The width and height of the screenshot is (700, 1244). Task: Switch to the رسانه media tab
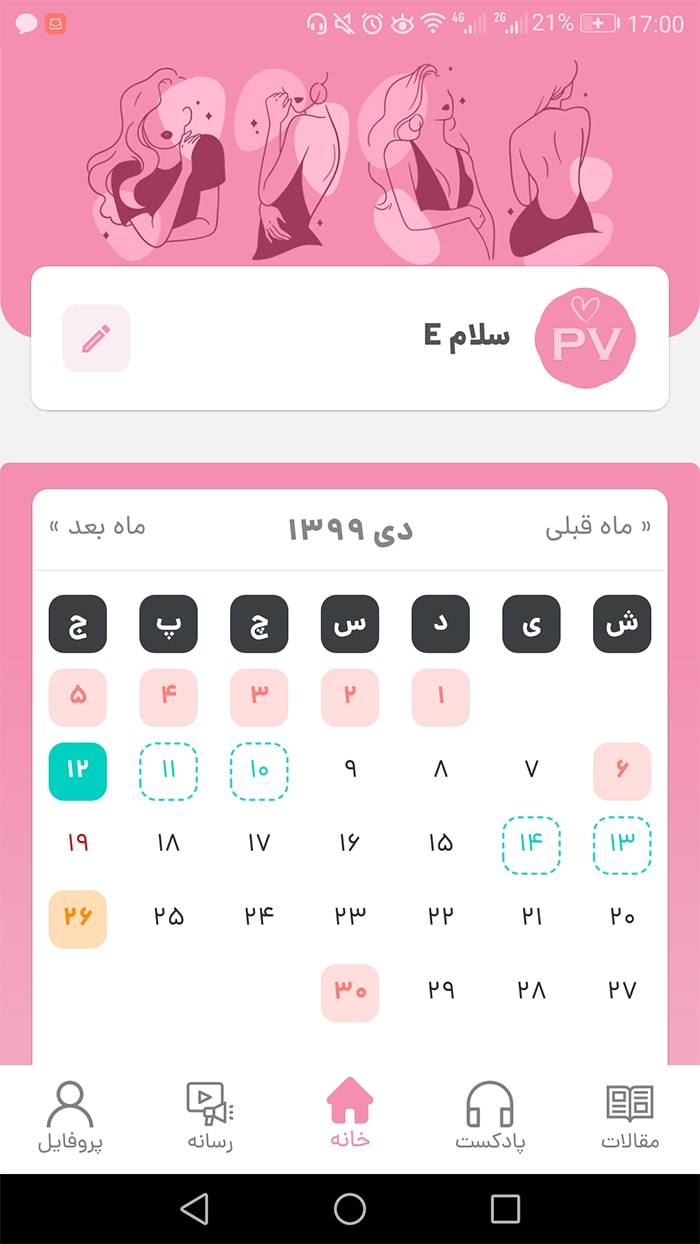pyautogui.click(x=210, y=1117)
